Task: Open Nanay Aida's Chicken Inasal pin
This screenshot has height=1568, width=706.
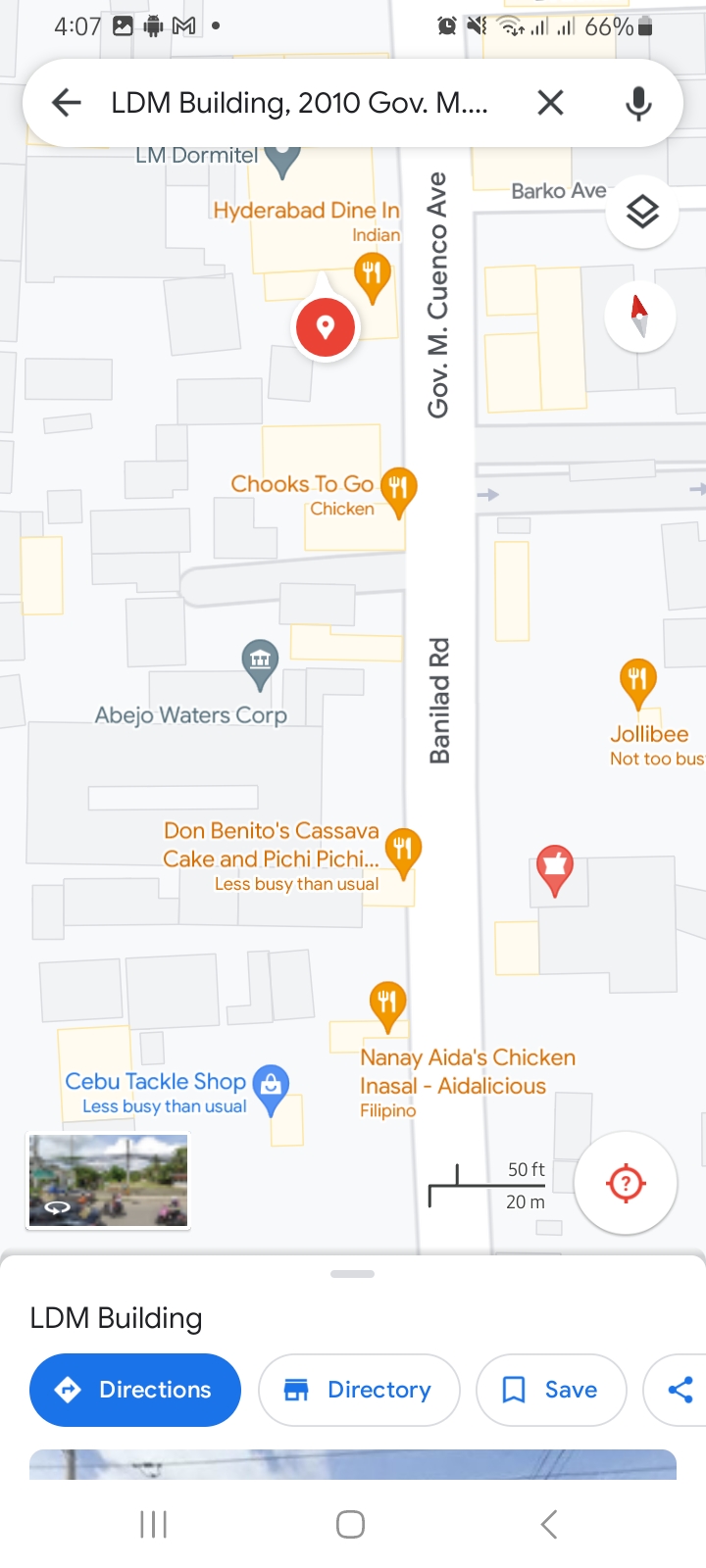Action: tap(387, 1003)
